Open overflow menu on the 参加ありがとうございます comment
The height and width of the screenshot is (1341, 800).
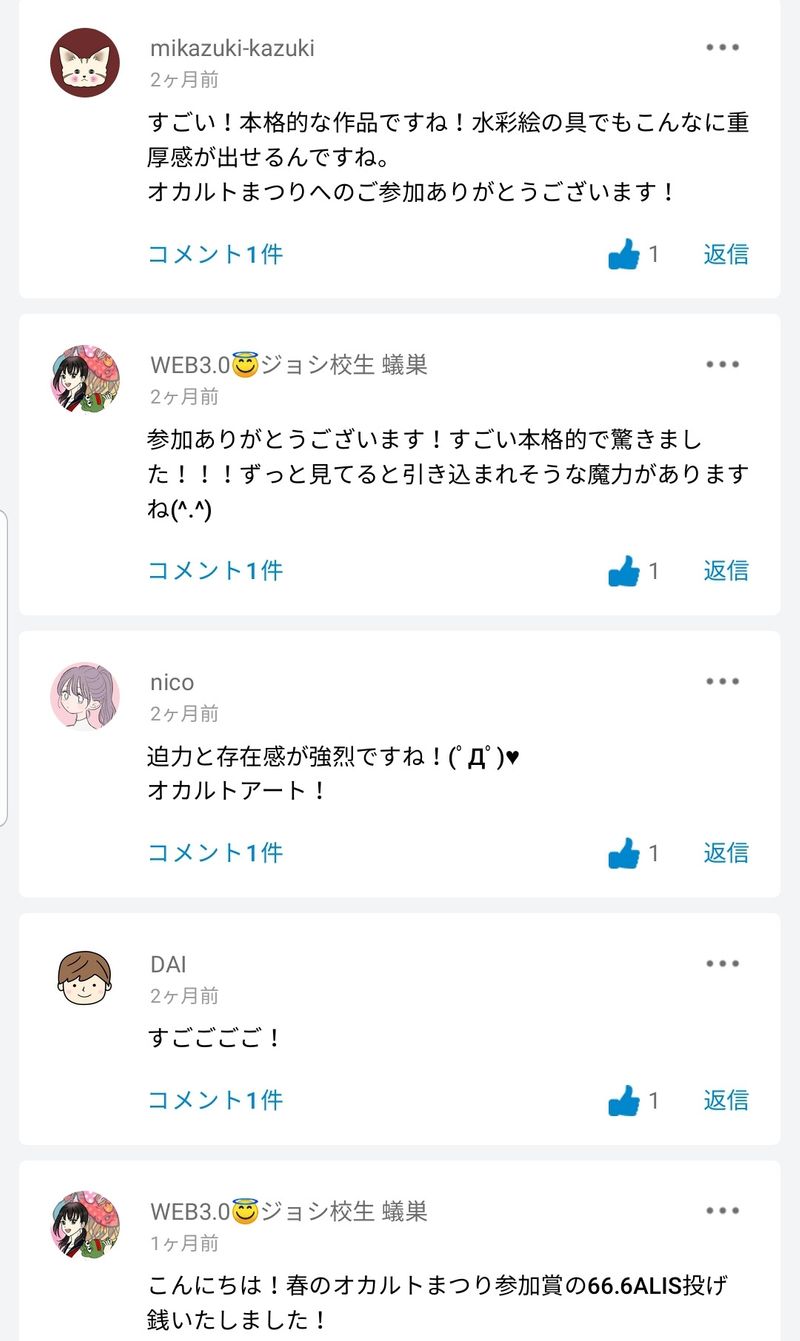[722, 364]
